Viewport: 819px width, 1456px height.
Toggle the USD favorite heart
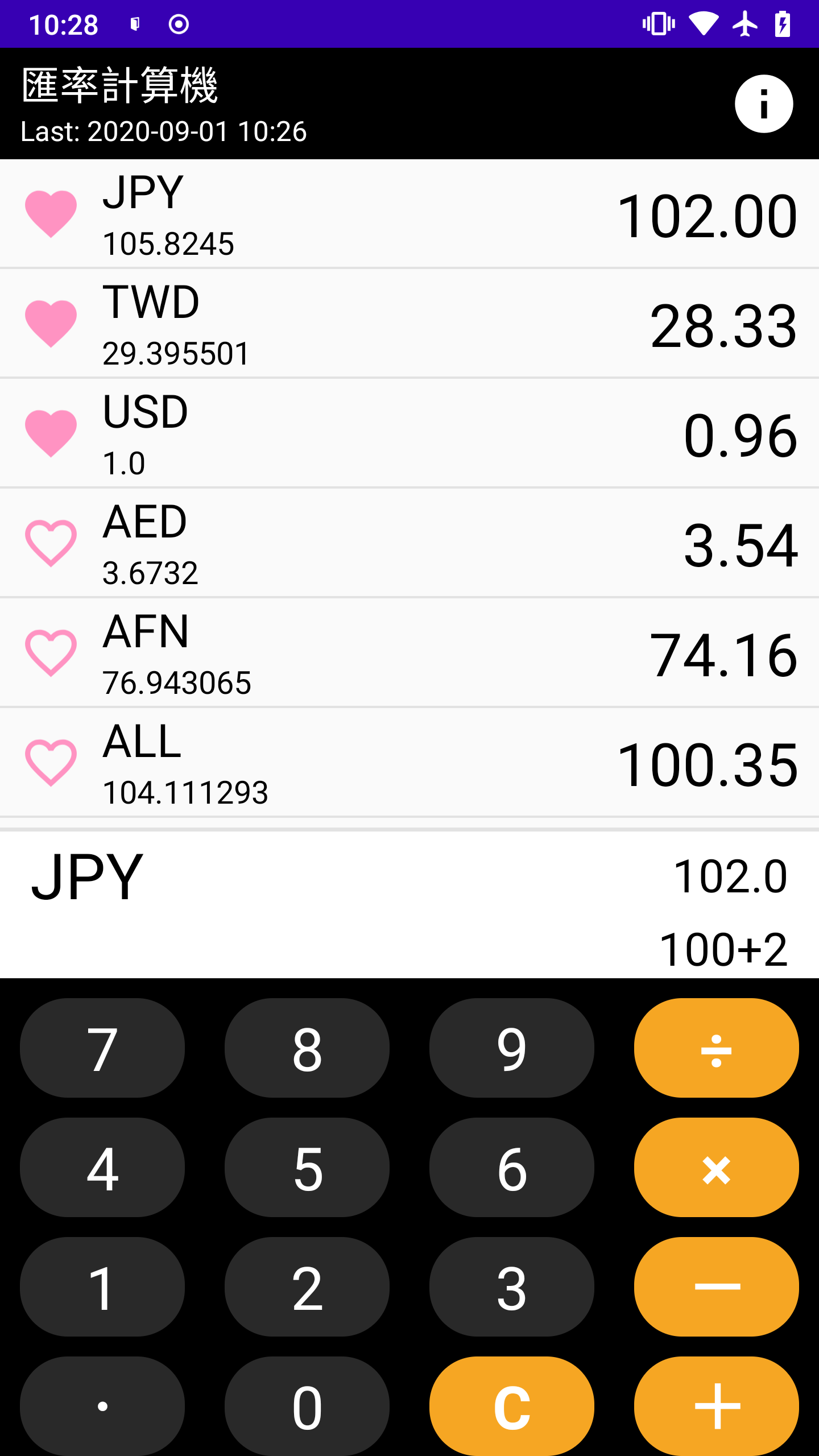51,433
